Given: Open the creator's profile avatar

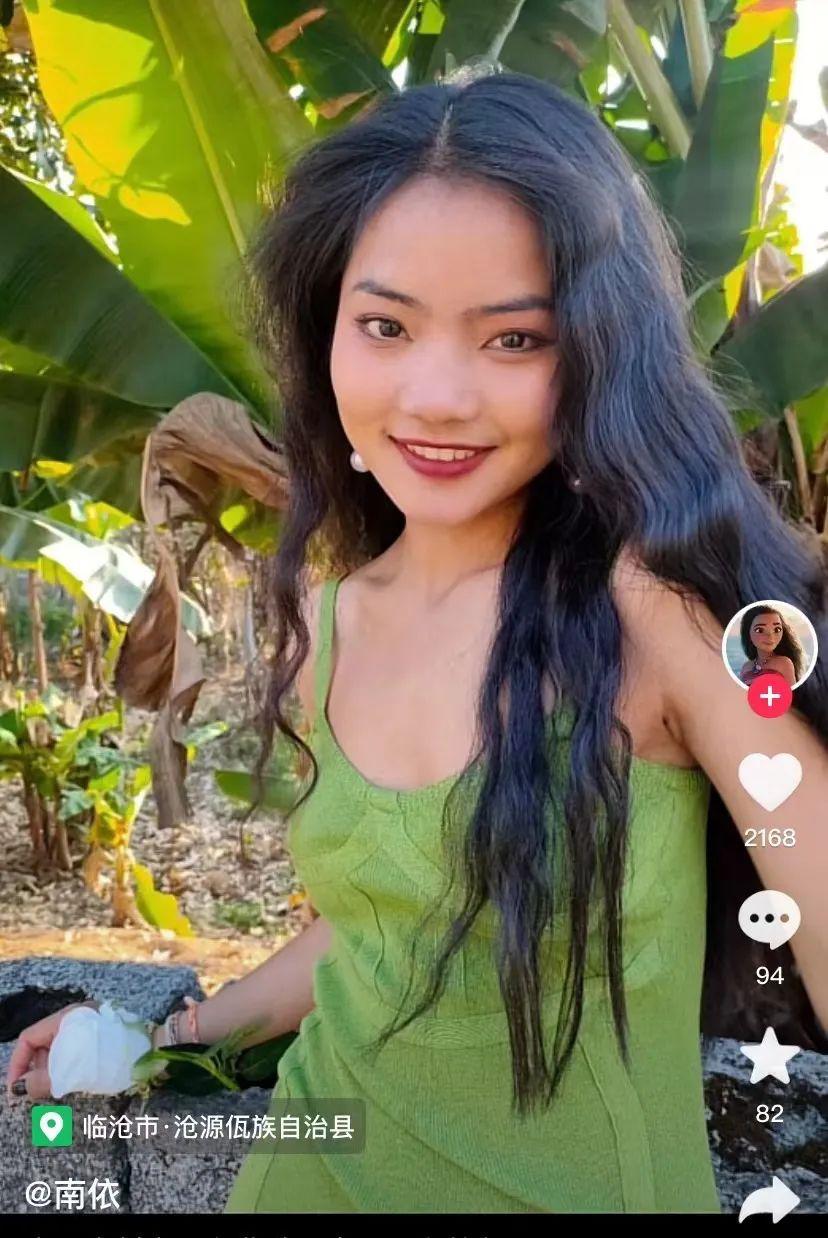Looking at the screenshot, I should pyautogui.click(x=769, y=642).
